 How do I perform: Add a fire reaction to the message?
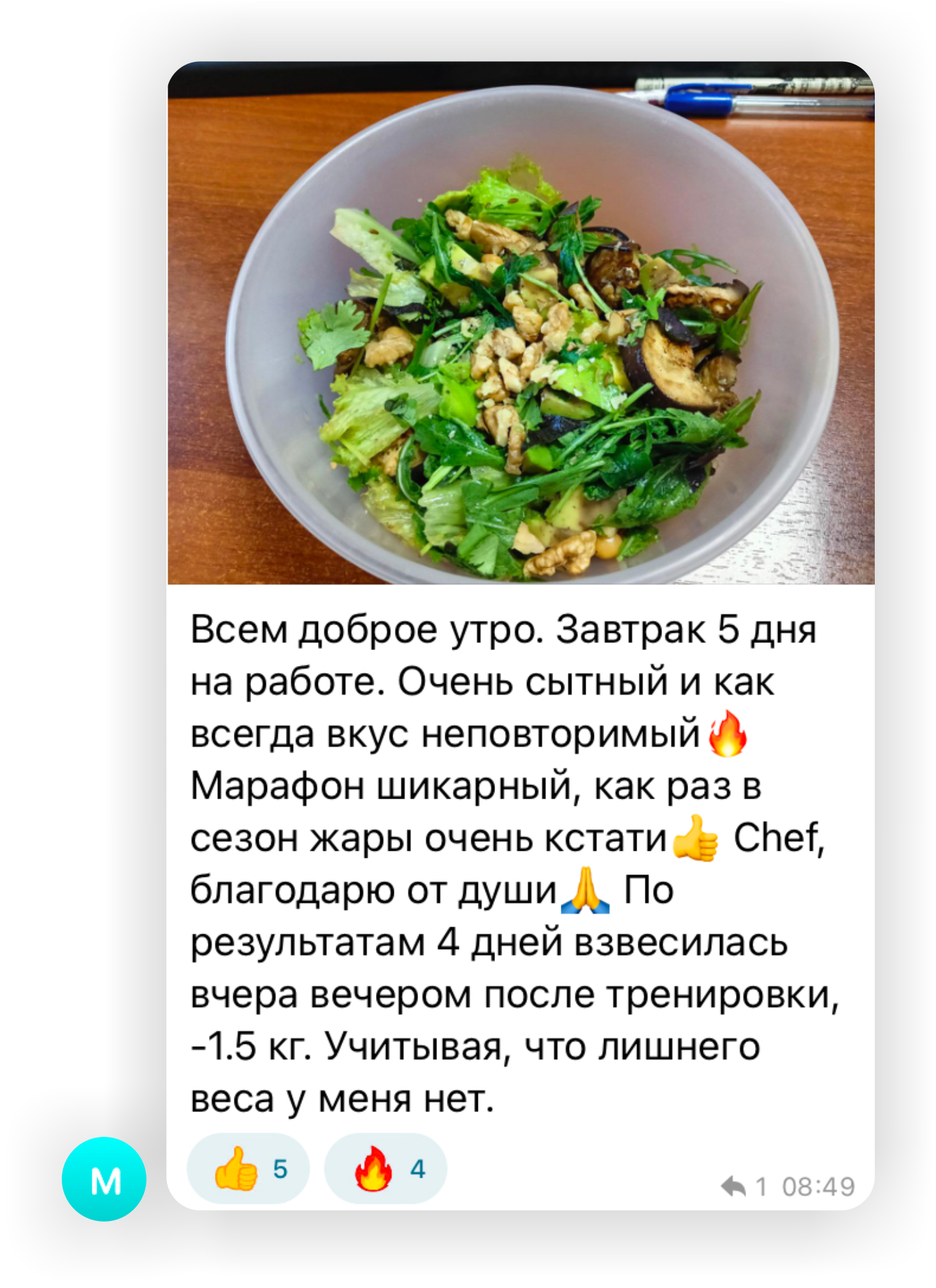click(x=385, y=1169)
